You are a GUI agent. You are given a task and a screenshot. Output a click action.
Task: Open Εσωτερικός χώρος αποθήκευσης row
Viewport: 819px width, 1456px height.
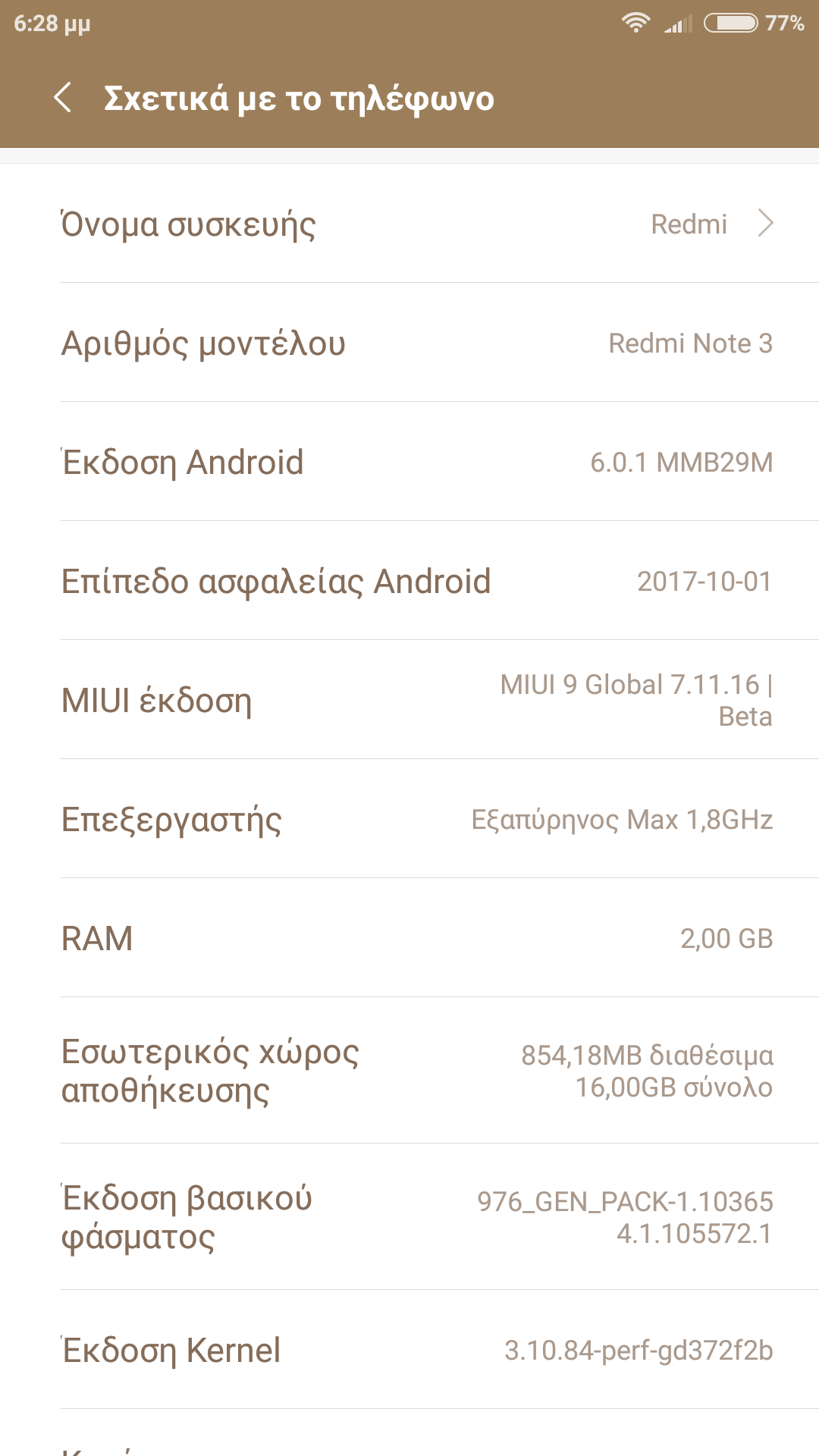(409, 1071)
